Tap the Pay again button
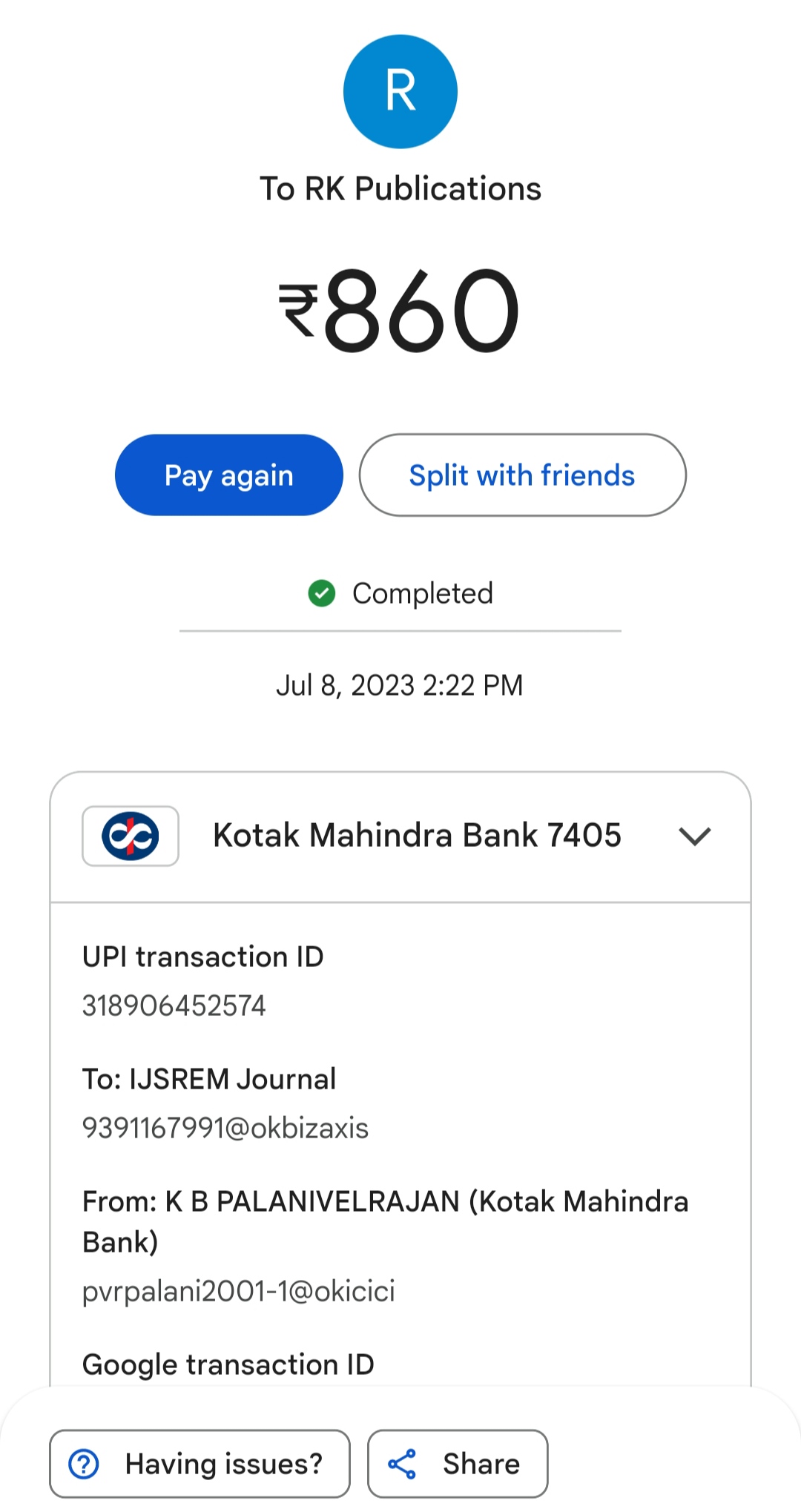The height and width of the screenshot is (1512, 801). point(228,475)
